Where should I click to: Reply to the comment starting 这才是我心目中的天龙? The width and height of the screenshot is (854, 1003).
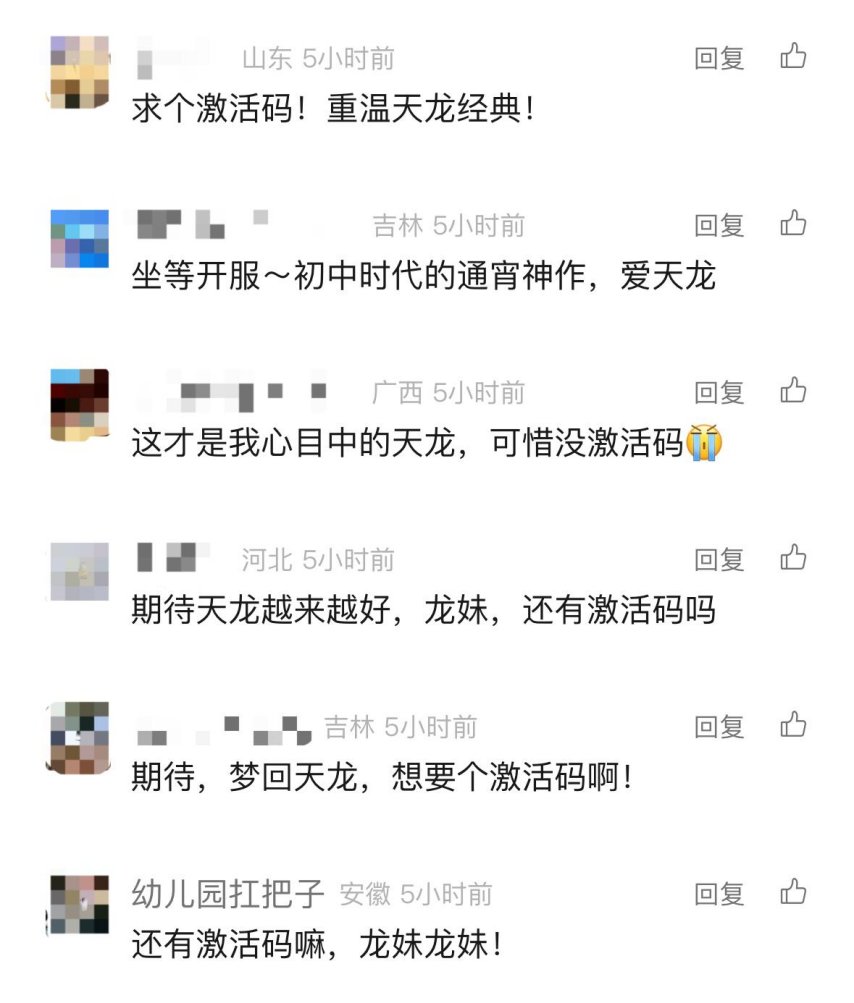pos(719,392)
